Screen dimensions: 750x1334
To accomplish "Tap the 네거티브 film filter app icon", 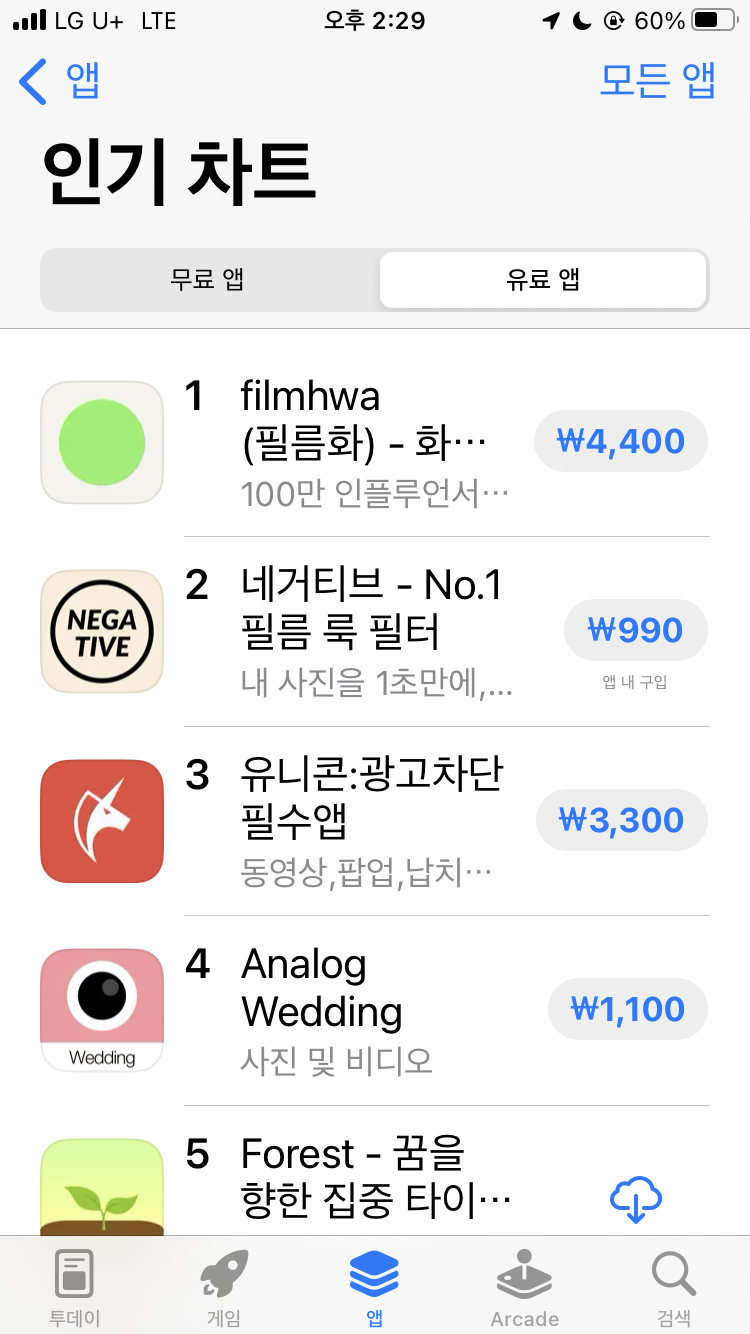I will [101, 631].
